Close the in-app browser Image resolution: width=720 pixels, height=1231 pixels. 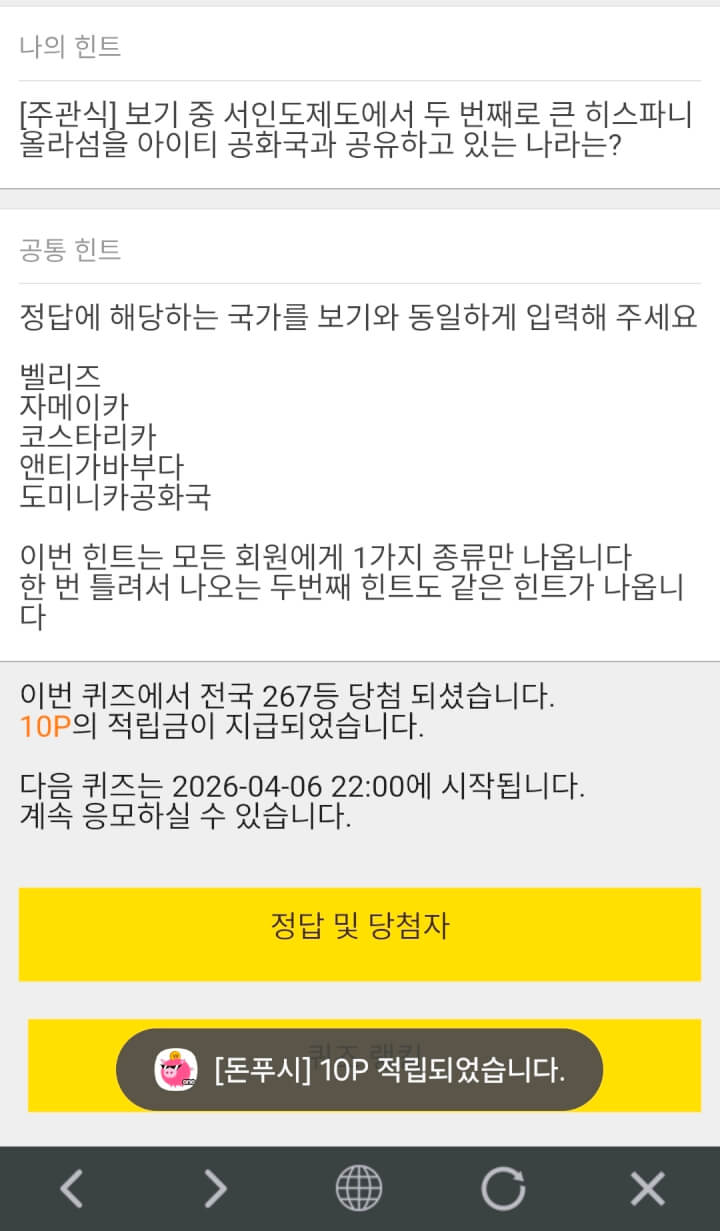(x=647, y=1189)
